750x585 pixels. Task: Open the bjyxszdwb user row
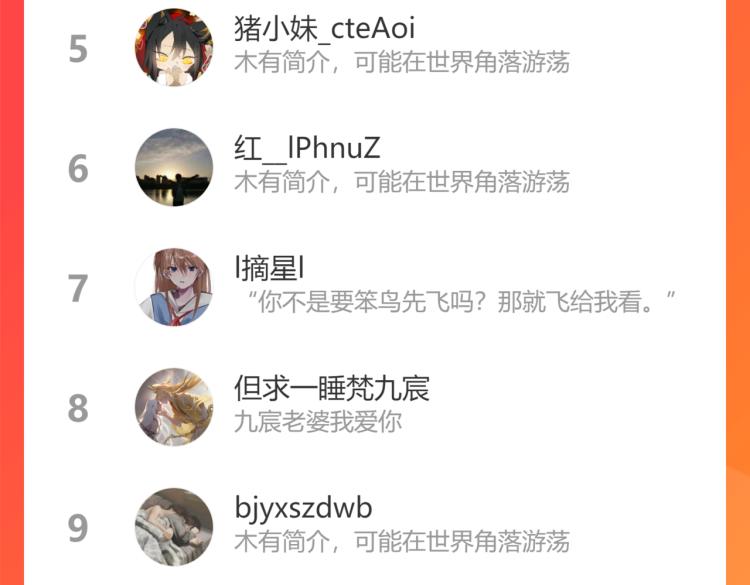[x=400, y=526]
